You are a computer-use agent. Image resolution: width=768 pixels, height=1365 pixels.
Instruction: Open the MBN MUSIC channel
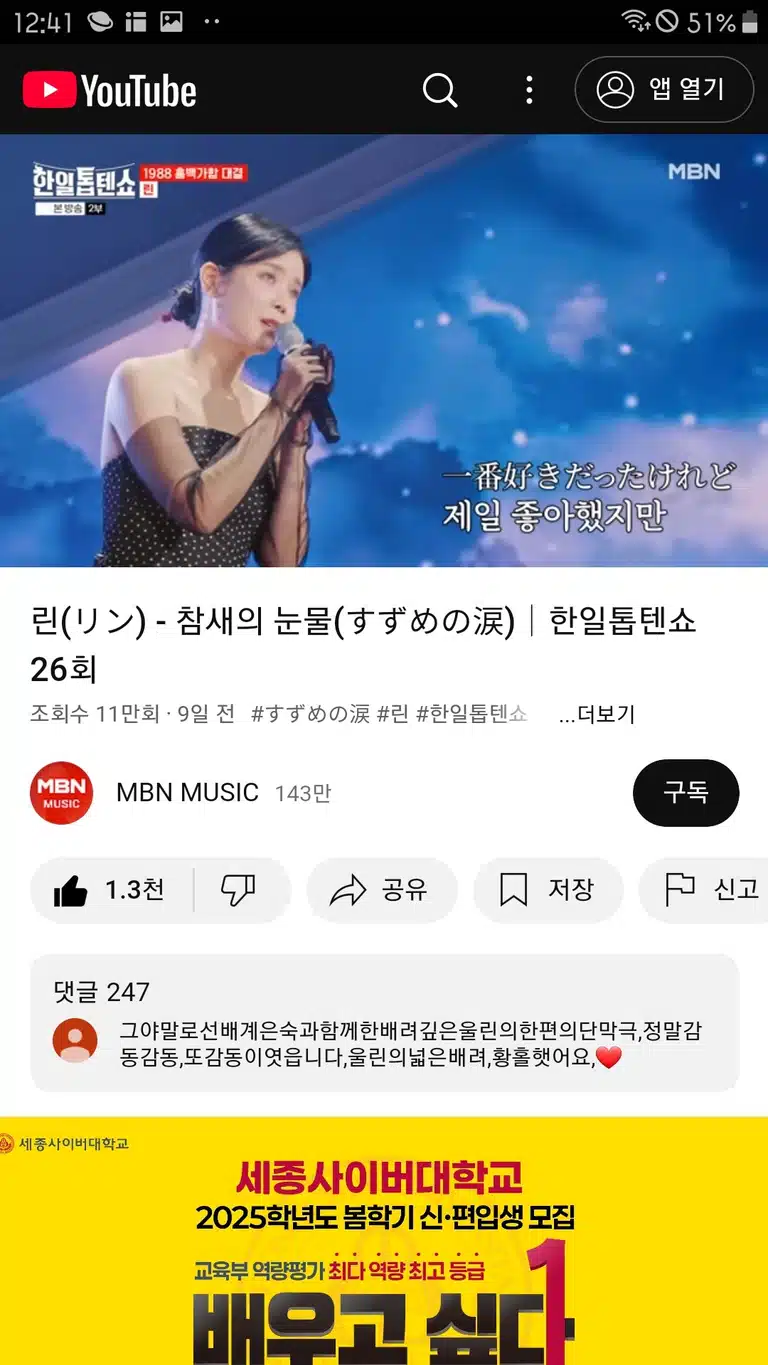click(x=187, y=793)
